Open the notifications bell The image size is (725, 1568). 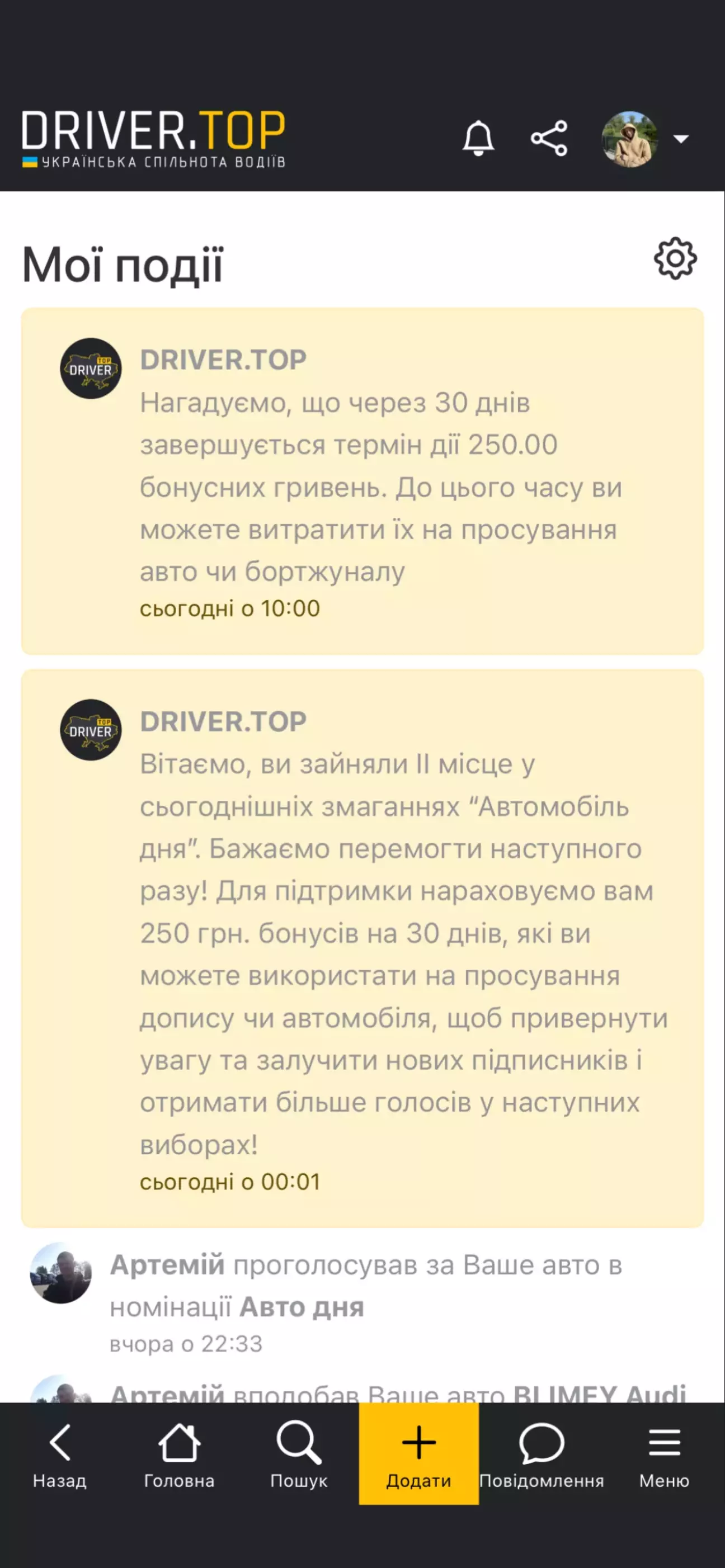pyautogui.click(x=478, y=139)
